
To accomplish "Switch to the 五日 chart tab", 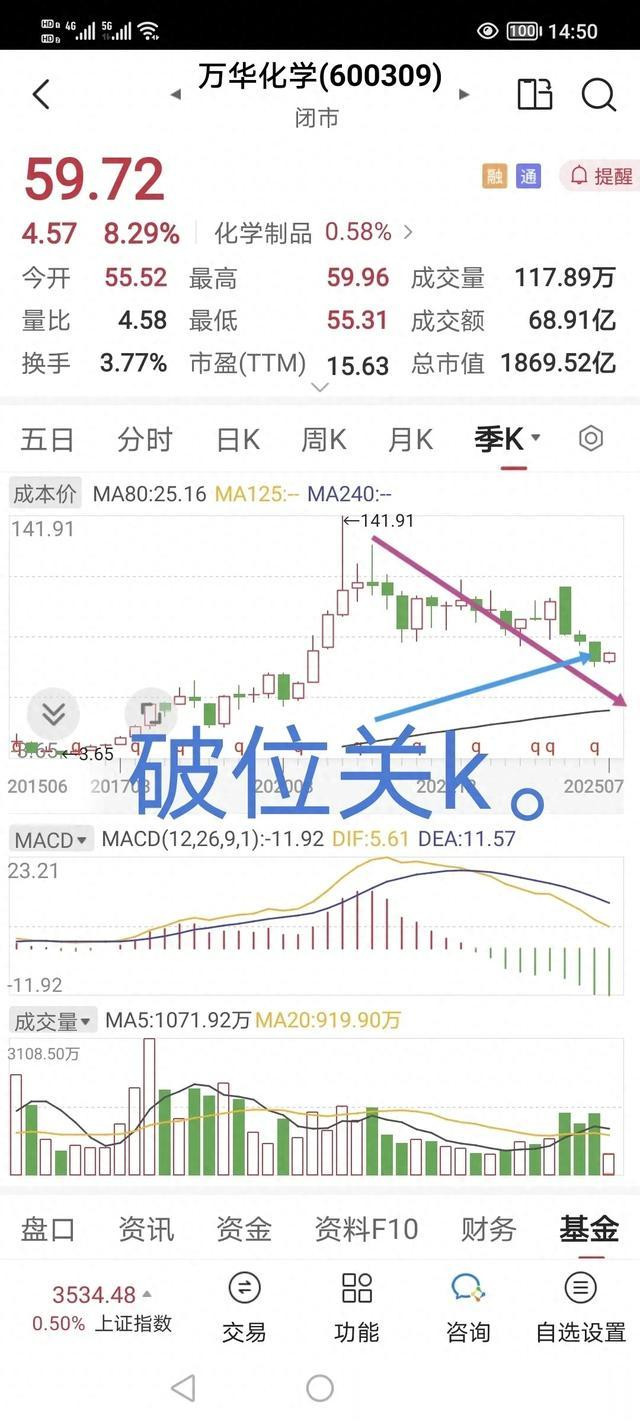I will tap(47, 439).
